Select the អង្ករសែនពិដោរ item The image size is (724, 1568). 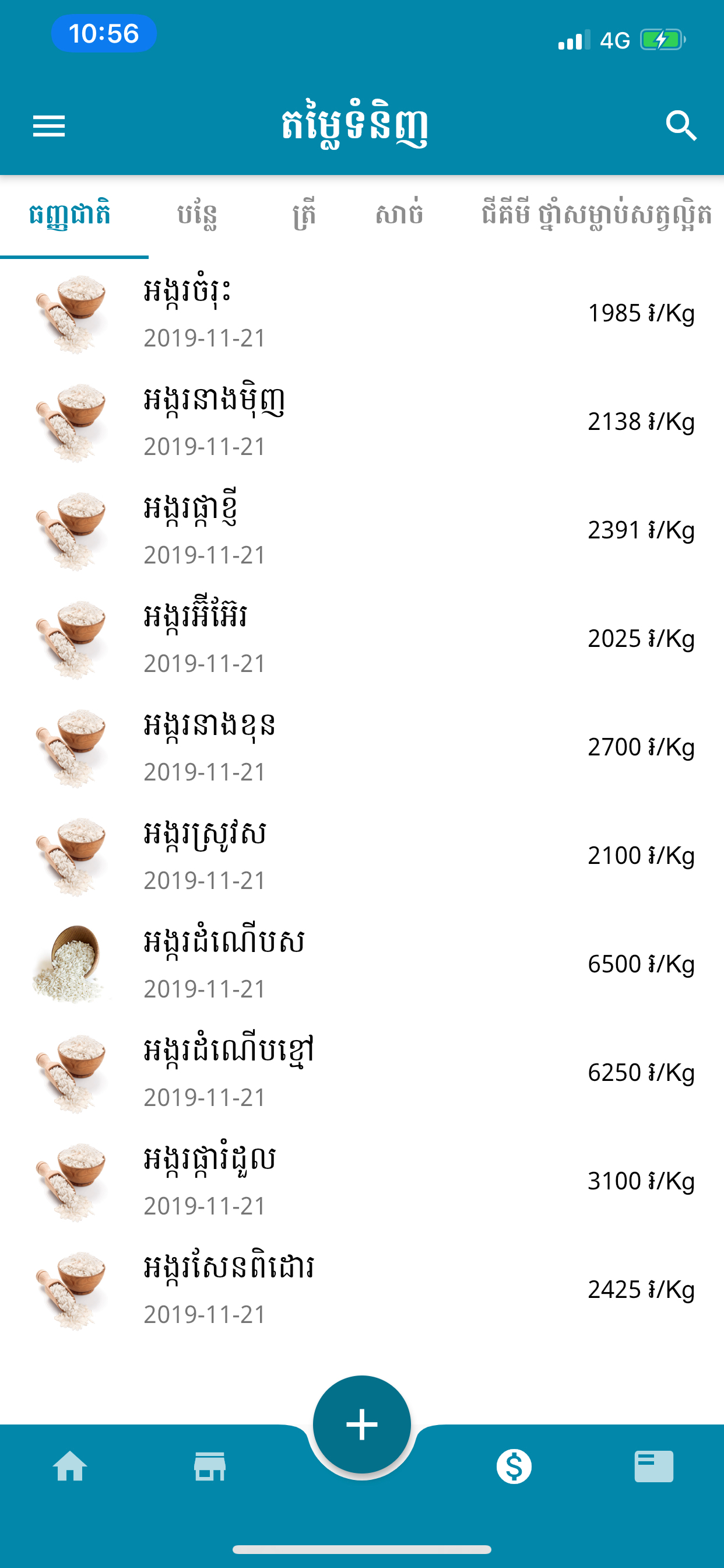click(362, 1289)
